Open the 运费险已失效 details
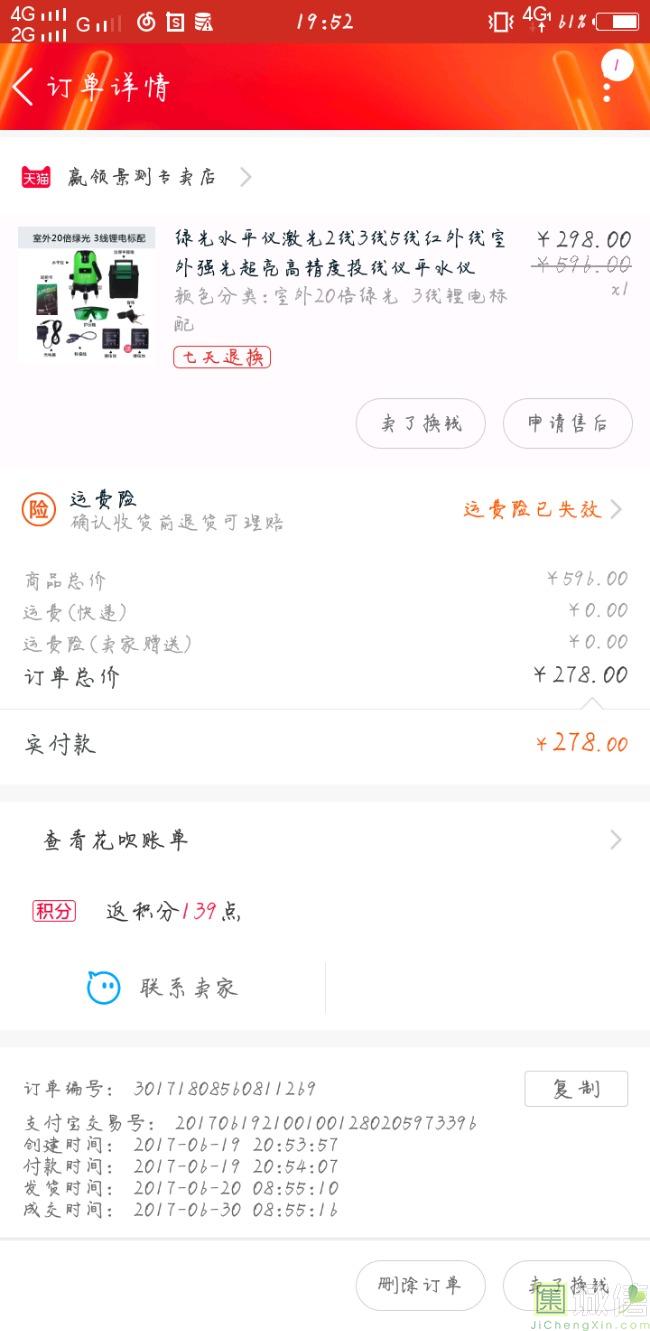 point(541,510)
